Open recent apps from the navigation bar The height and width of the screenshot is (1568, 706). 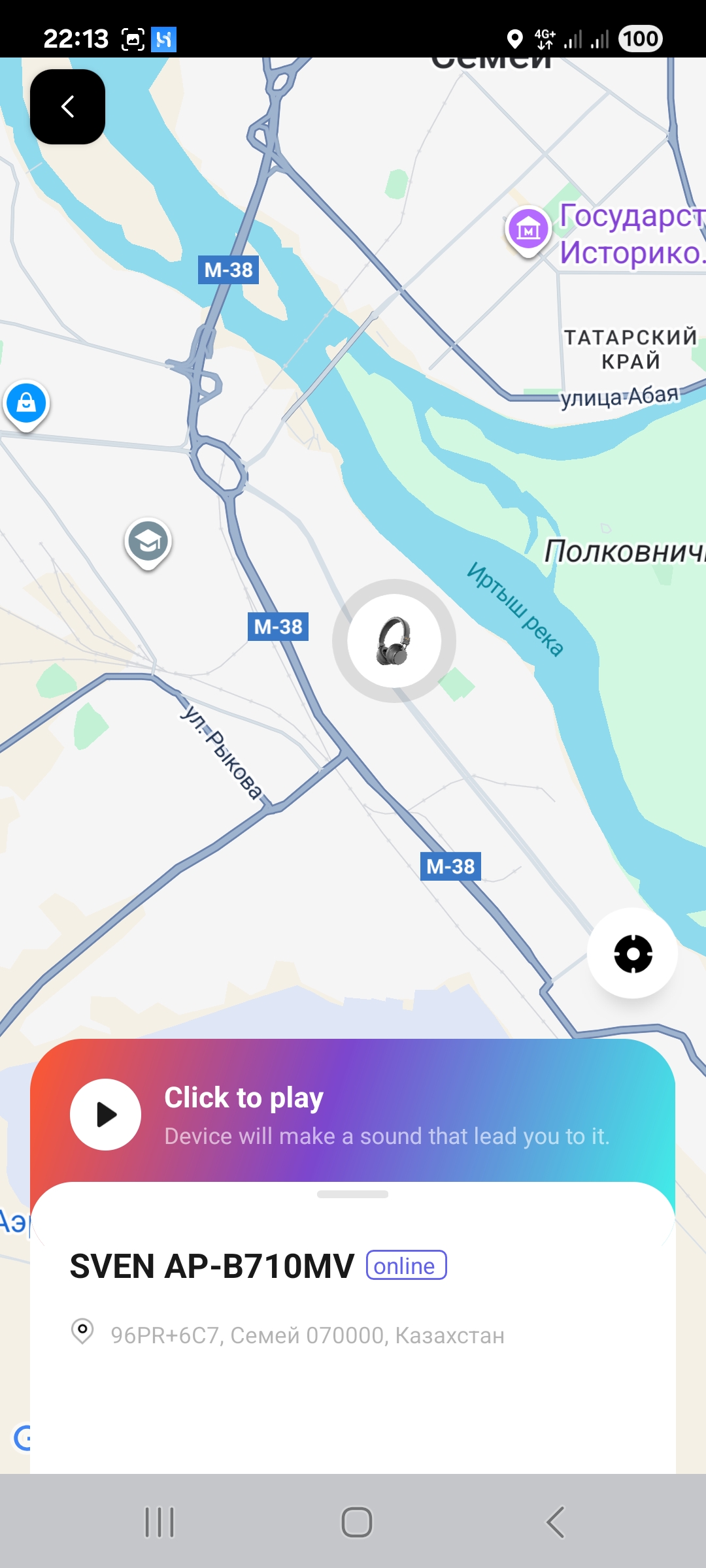[x=160, y=1522]
